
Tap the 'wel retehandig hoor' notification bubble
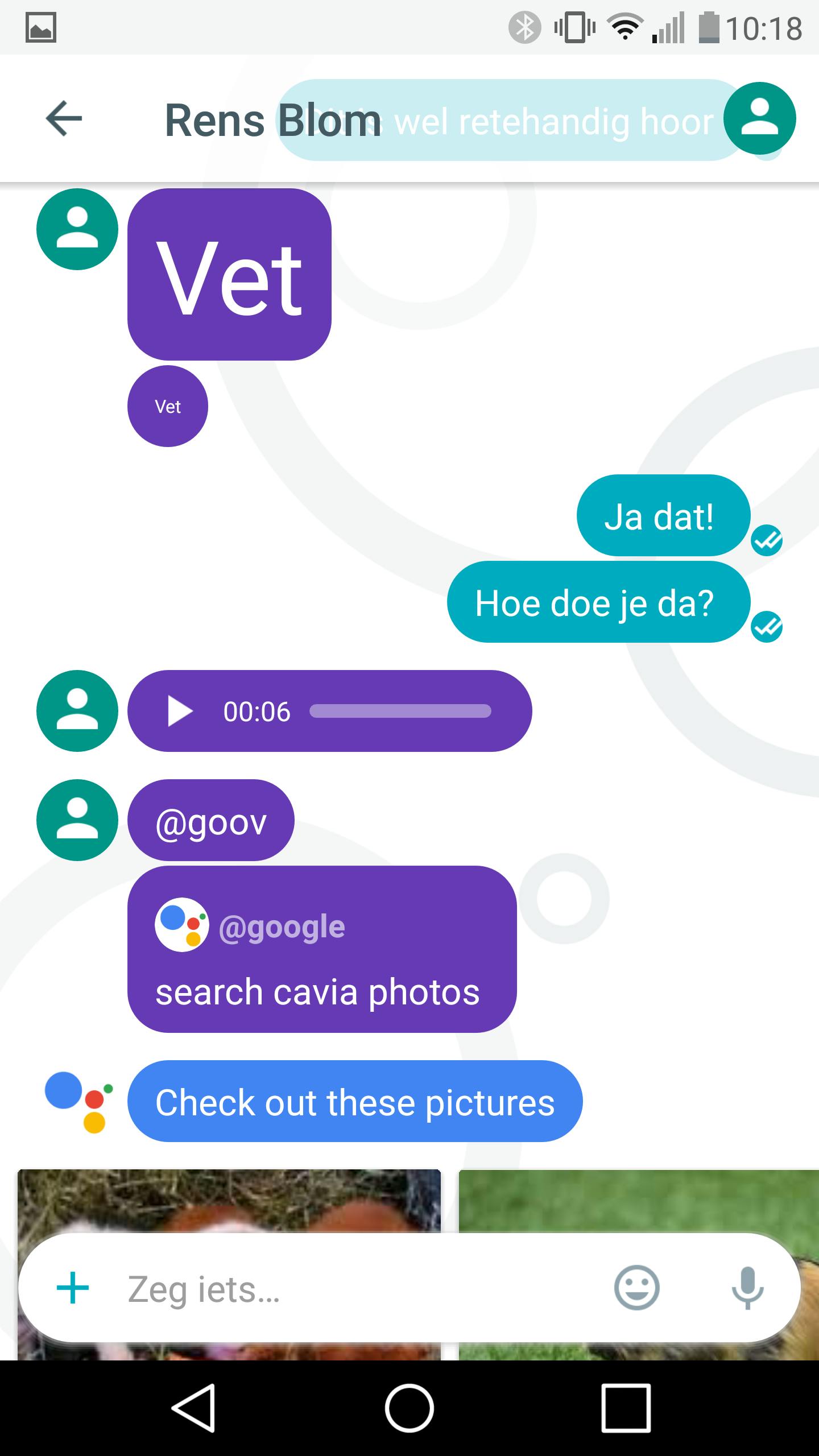[512, 121]
